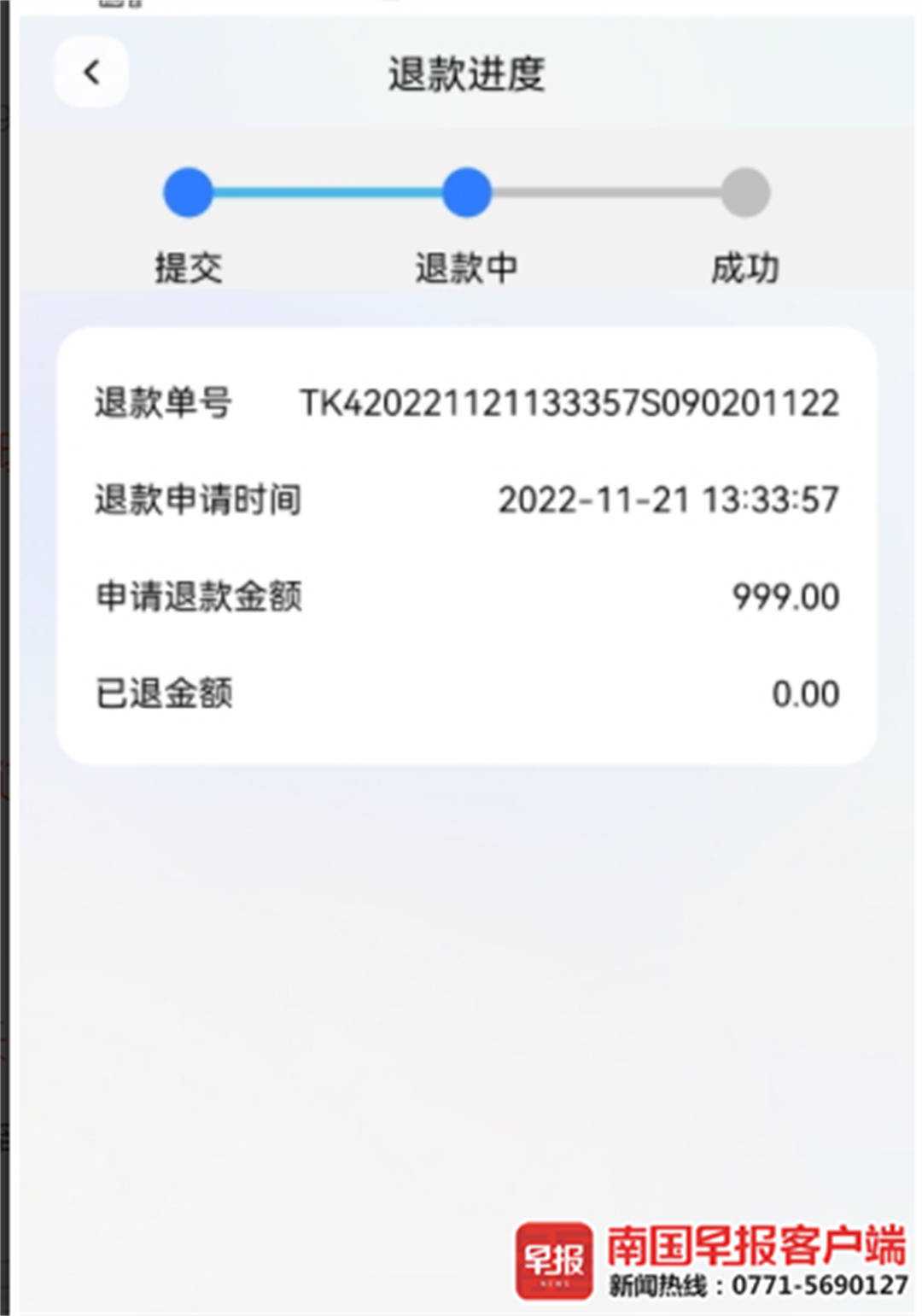The image size is (922, 1316).
Task: Go back from the 退款进度 page
Action: pos(91,73)
